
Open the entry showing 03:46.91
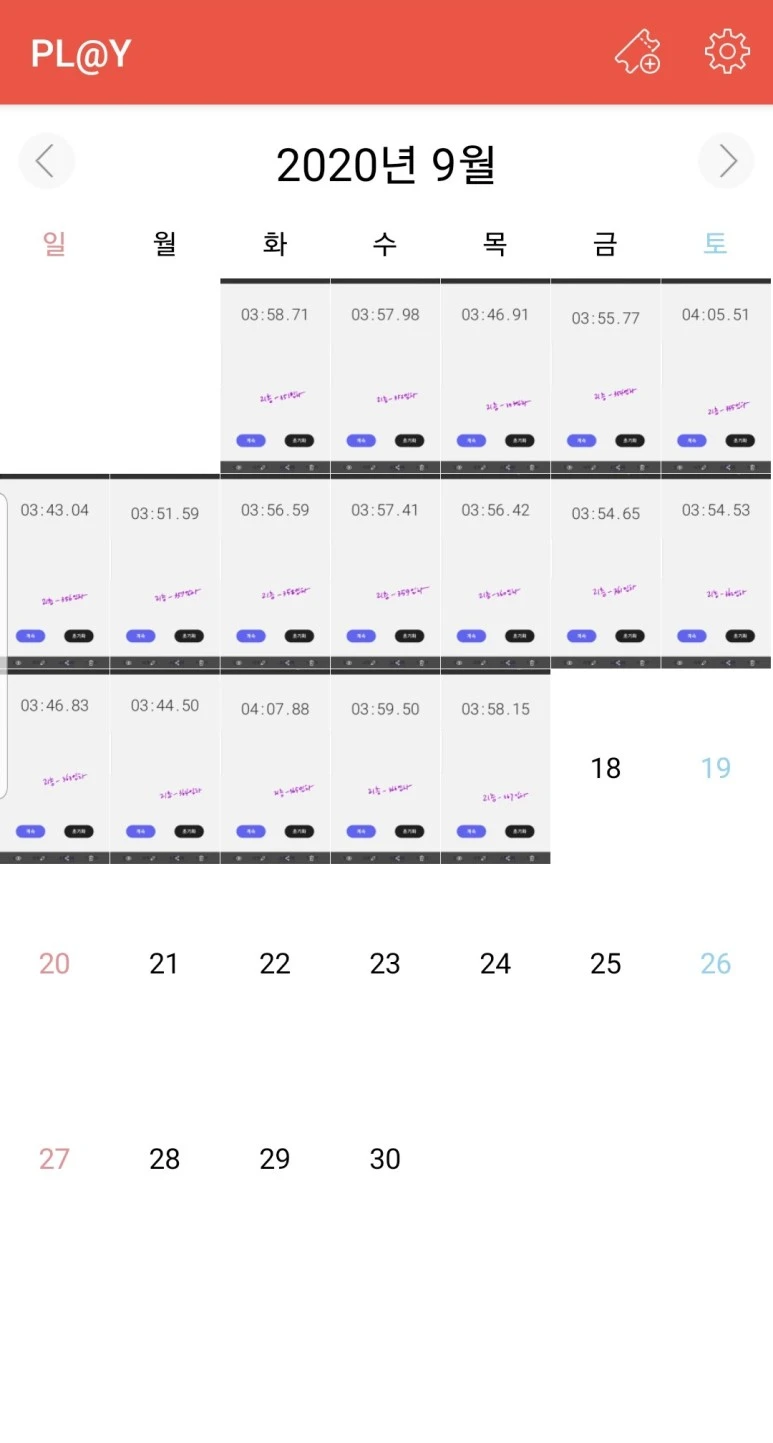[x=495, y=376]
